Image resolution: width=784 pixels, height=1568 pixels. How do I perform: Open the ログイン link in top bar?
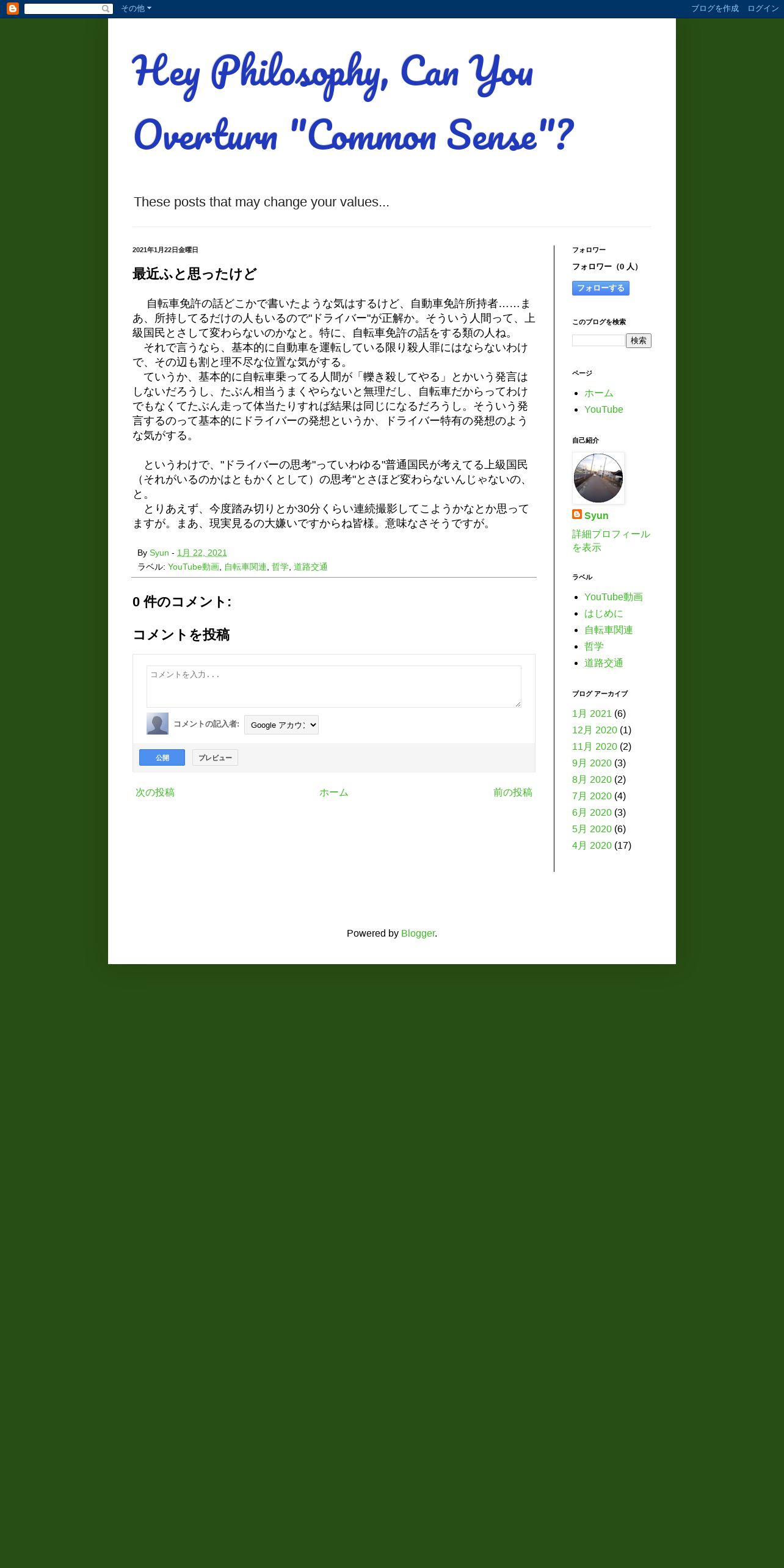(x=763, y=9)
